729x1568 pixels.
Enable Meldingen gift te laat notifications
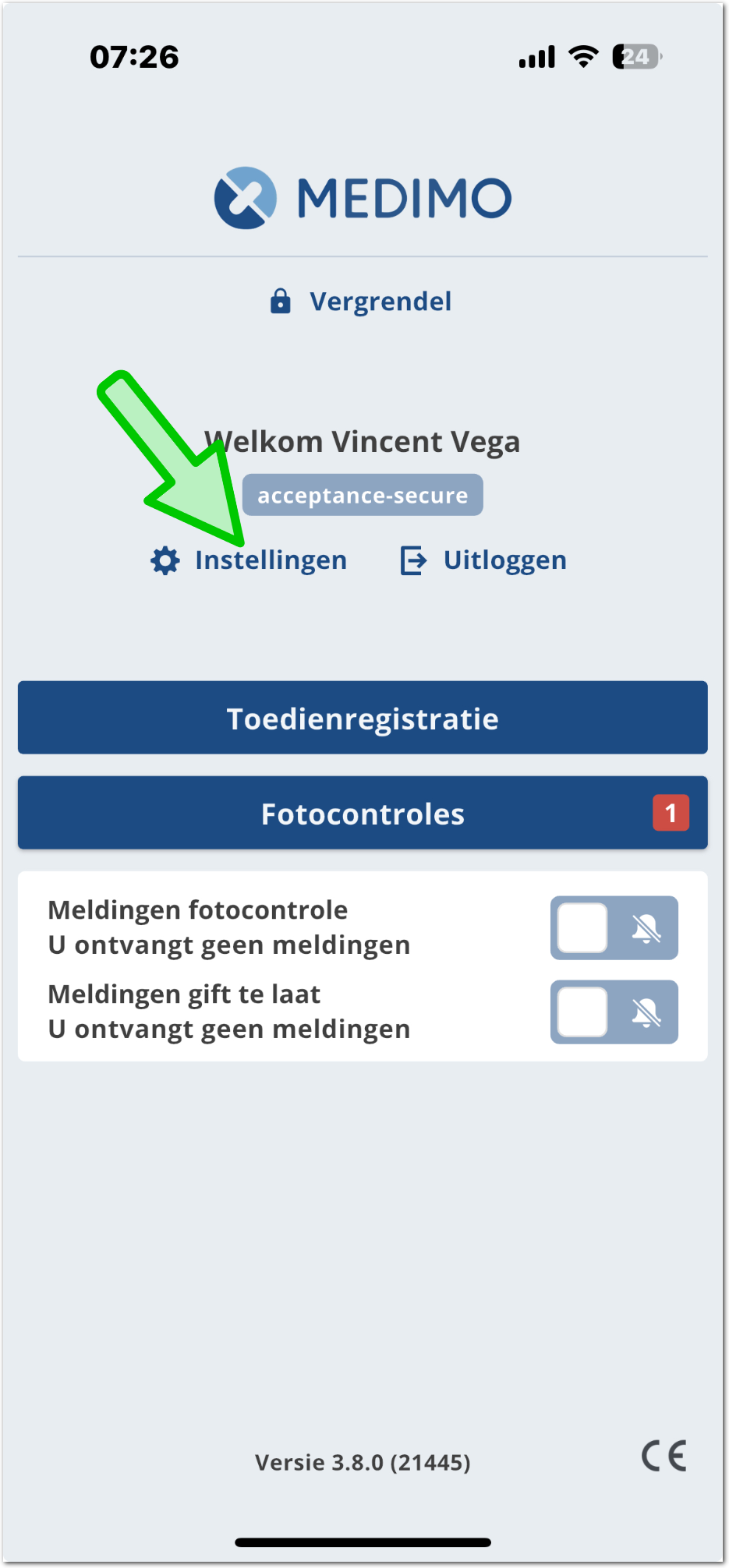pyautogui.click(x=614, y=1012)
